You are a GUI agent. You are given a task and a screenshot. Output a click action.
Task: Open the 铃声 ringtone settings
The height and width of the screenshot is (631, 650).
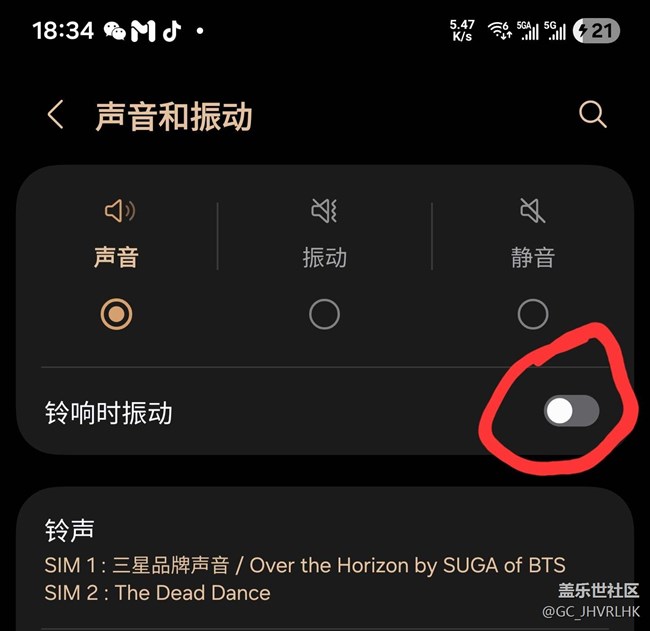[300, 561]
